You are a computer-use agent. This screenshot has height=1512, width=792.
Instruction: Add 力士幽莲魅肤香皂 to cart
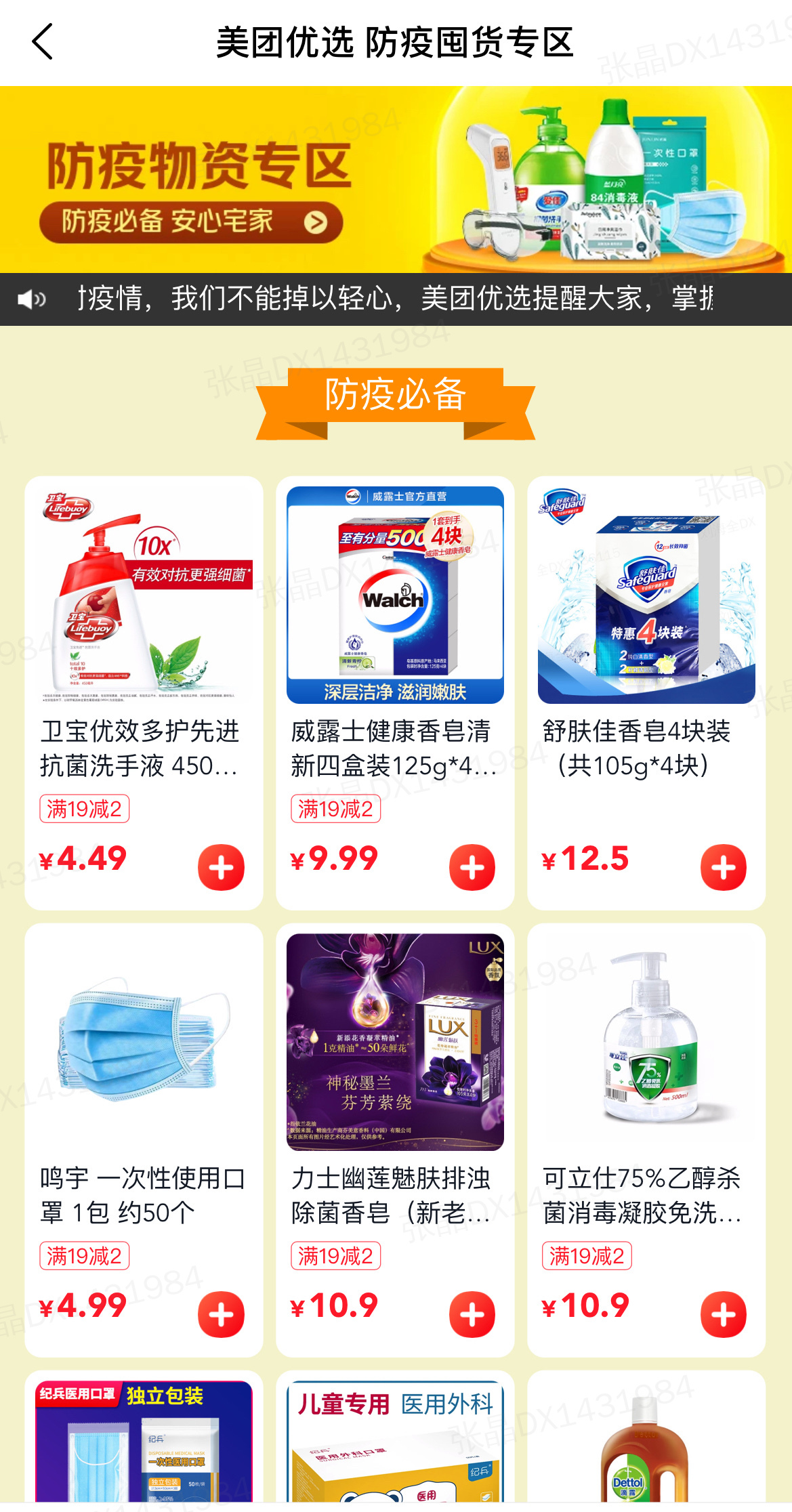[472, 1314]
